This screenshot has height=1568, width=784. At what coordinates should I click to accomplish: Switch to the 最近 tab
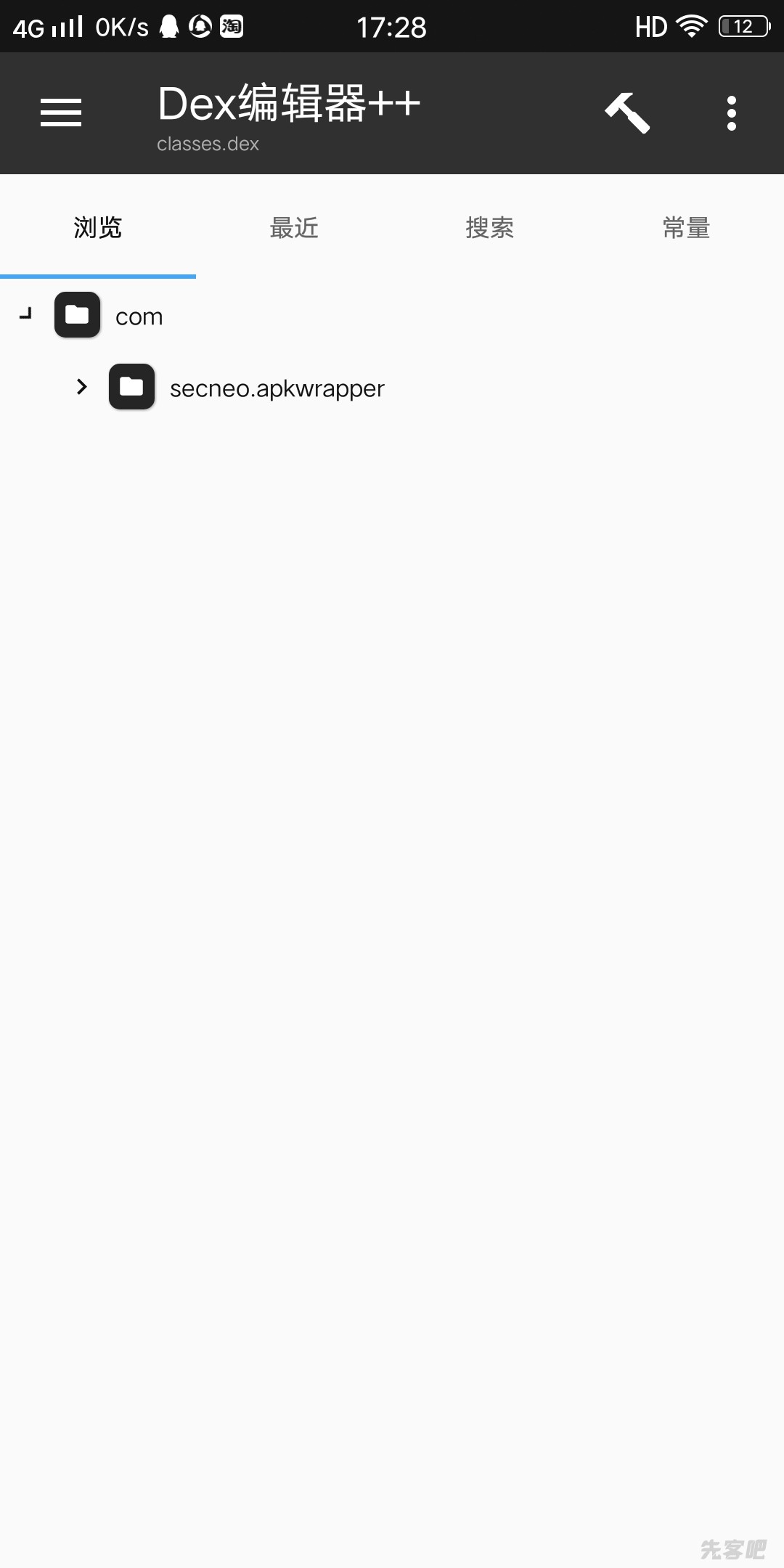(294, 228)
